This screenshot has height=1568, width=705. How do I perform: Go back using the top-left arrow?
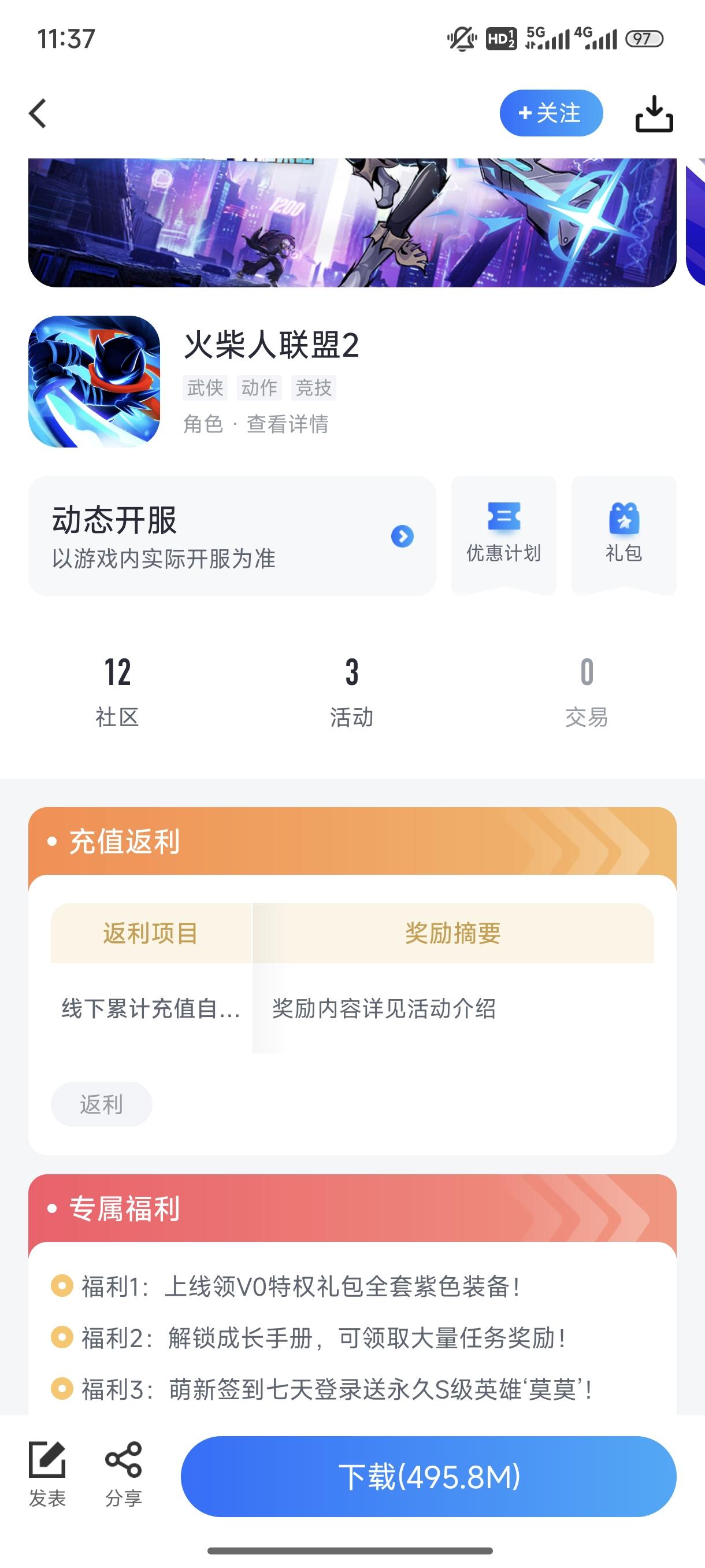tap(38, 113)
